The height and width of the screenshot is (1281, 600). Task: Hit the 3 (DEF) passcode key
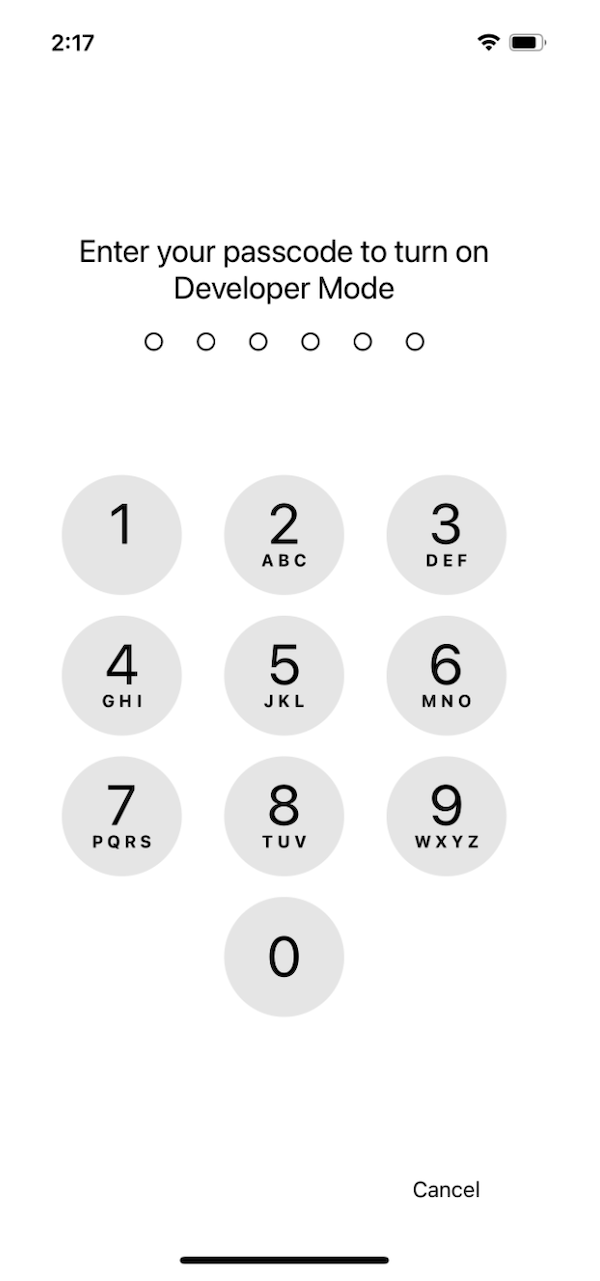point(446,535)
